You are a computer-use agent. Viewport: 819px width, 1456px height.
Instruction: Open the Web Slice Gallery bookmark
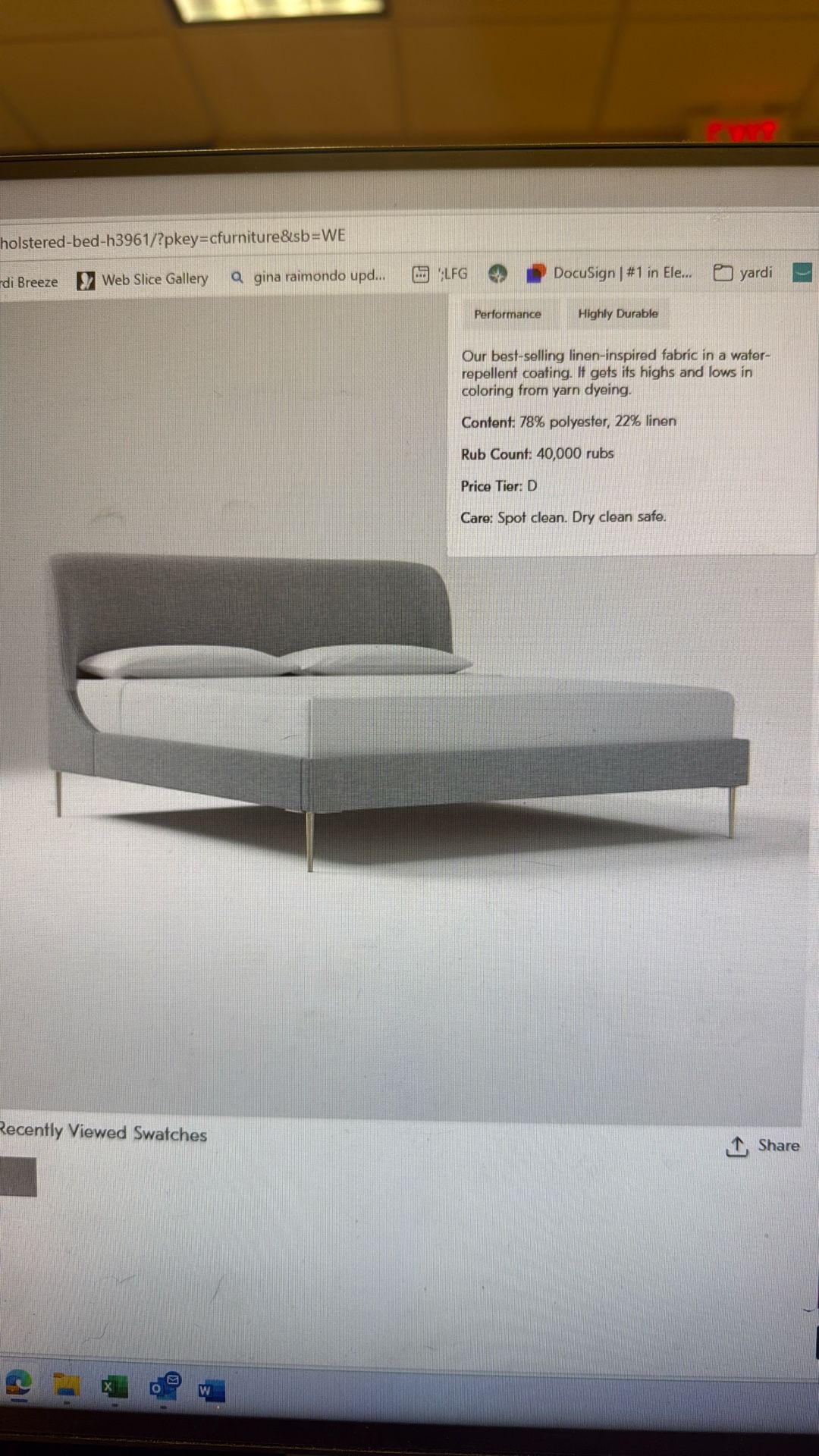pos(143,280)
